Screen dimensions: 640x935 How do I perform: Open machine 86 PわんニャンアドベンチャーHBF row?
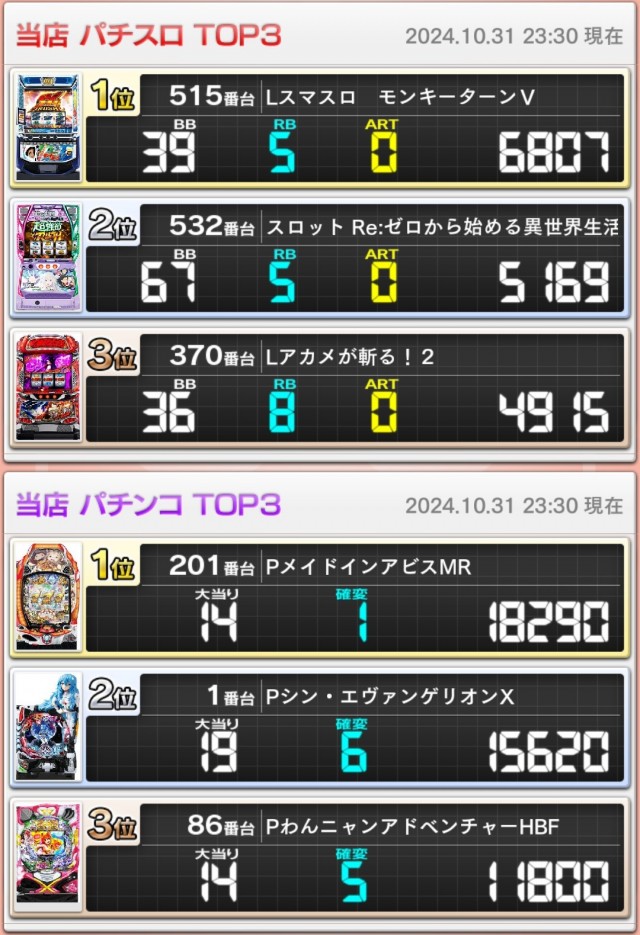[320, 856]
